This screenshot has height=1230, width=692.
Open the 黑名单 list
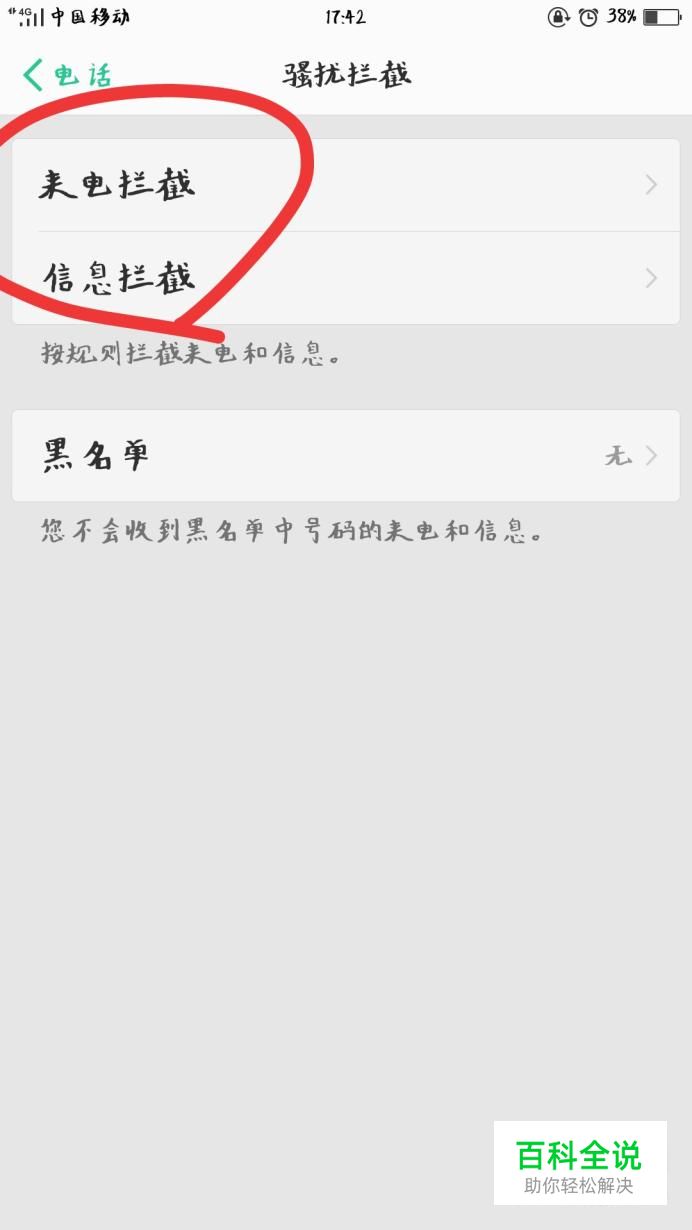[x=346, y=455]
